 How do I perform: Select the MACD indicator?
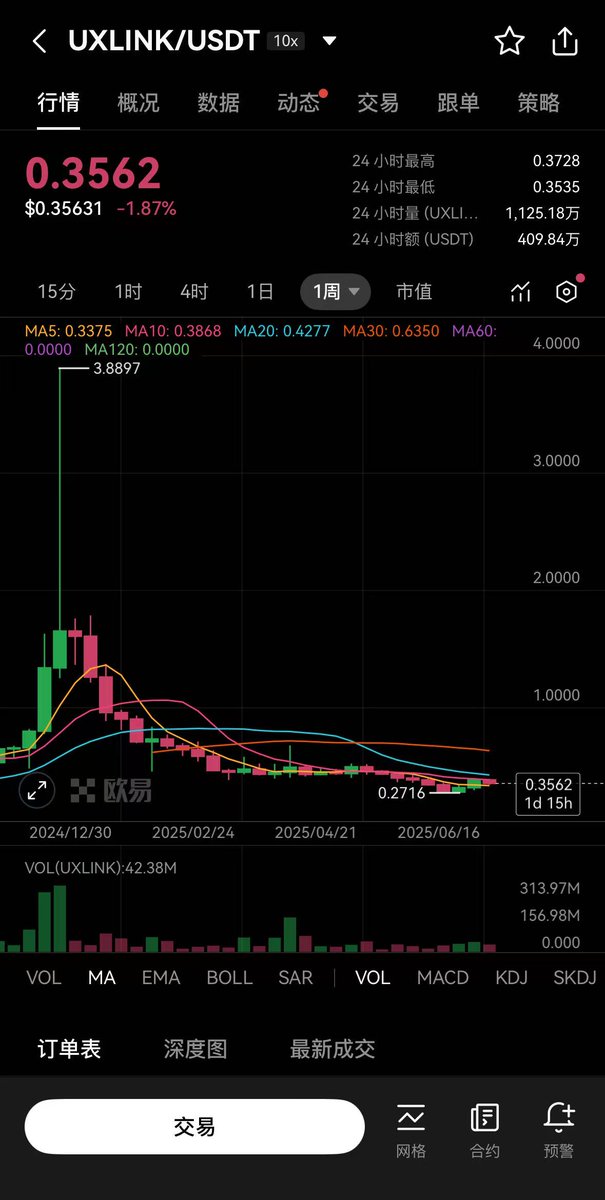(x=442, y=977)
